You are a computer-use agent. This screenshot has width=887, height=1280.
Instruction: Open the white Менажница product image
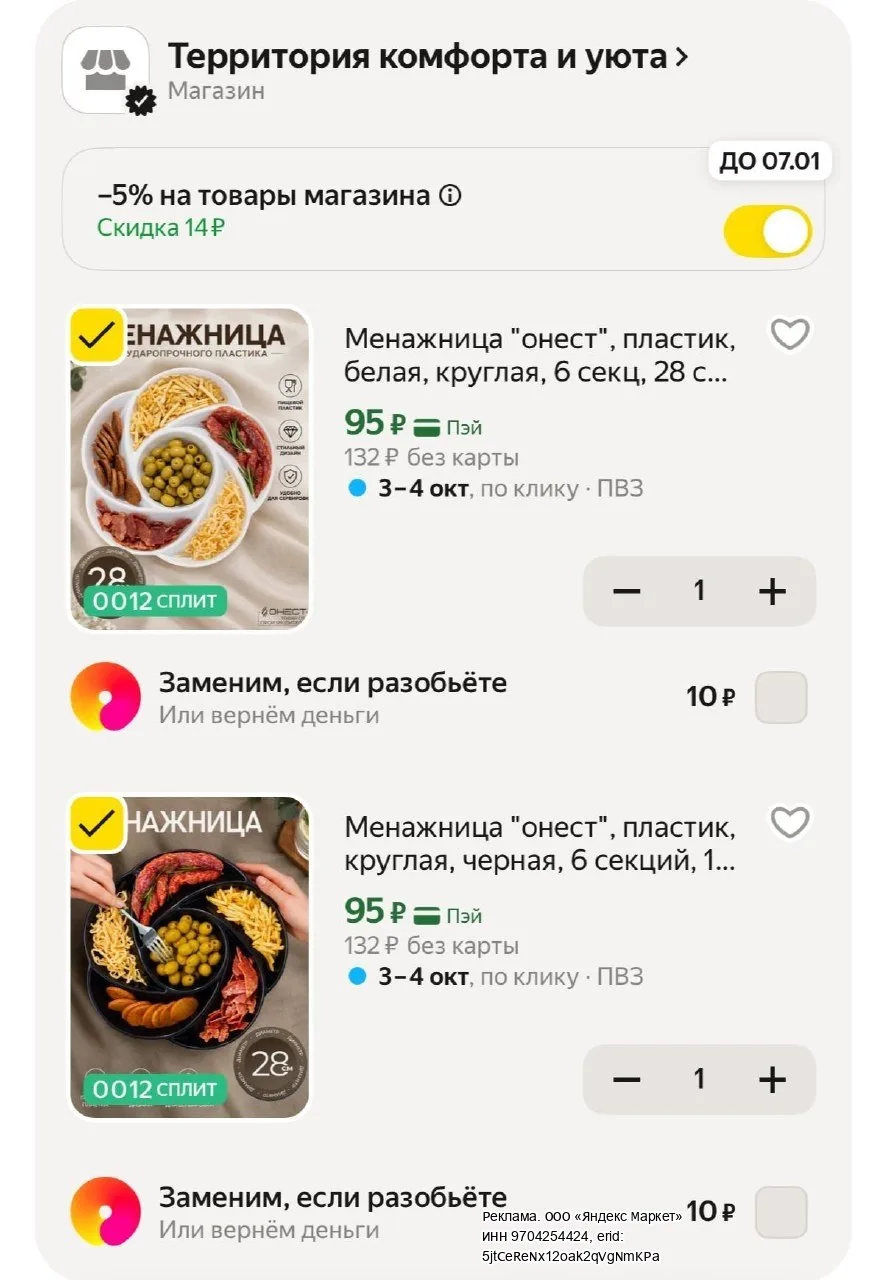point(190,468)
